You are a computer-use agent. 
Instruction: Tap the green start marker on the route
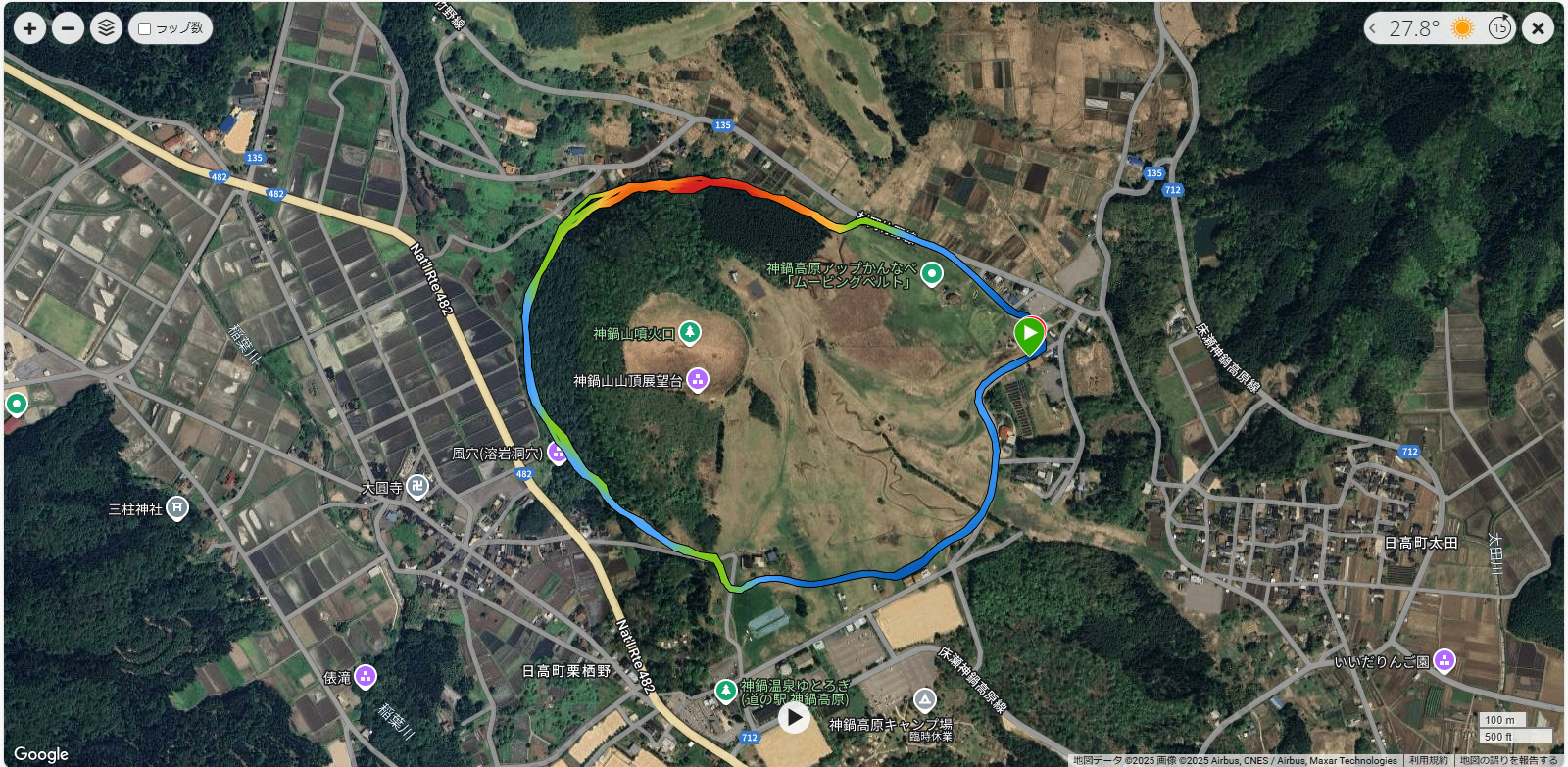click(x=1029, y=335)
